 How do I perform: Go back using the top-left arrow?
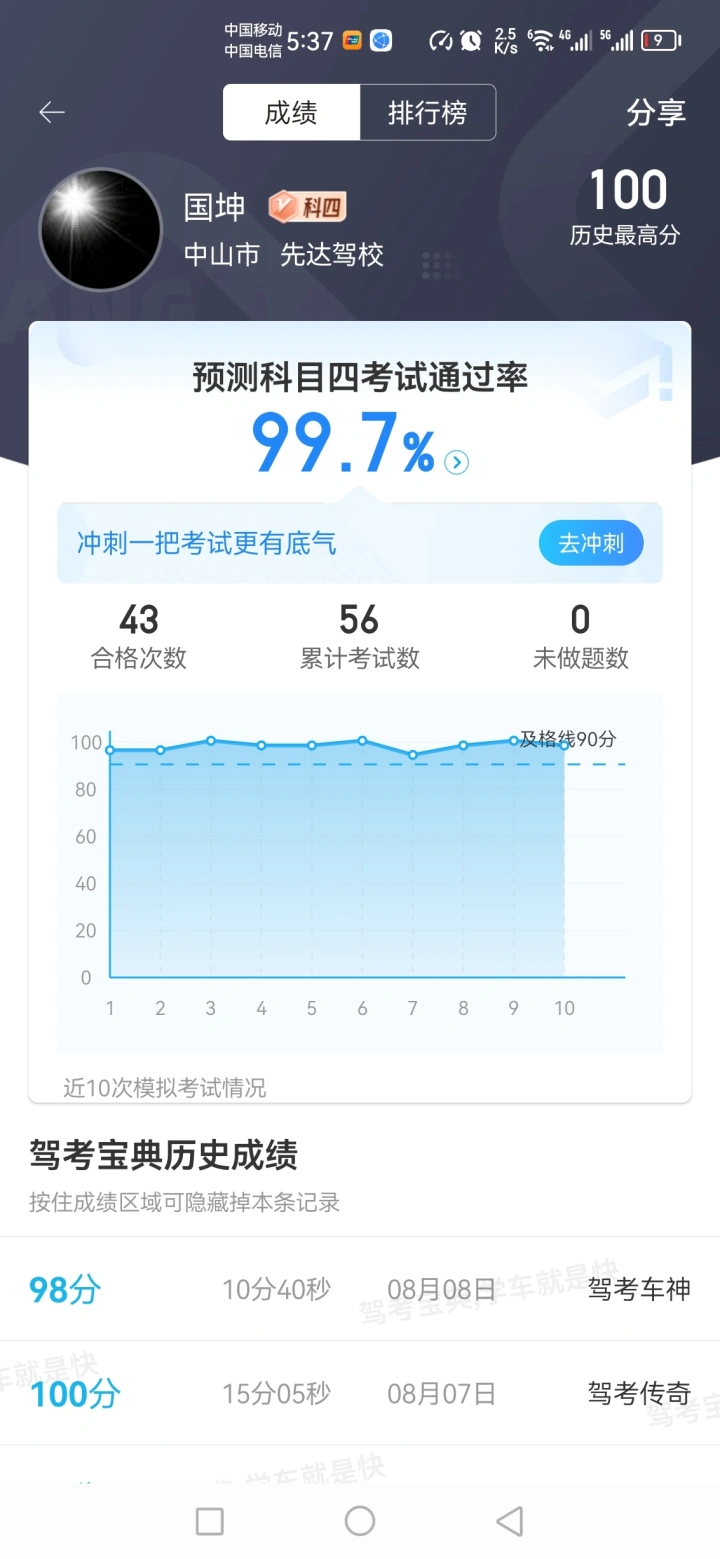click(52, 112)
